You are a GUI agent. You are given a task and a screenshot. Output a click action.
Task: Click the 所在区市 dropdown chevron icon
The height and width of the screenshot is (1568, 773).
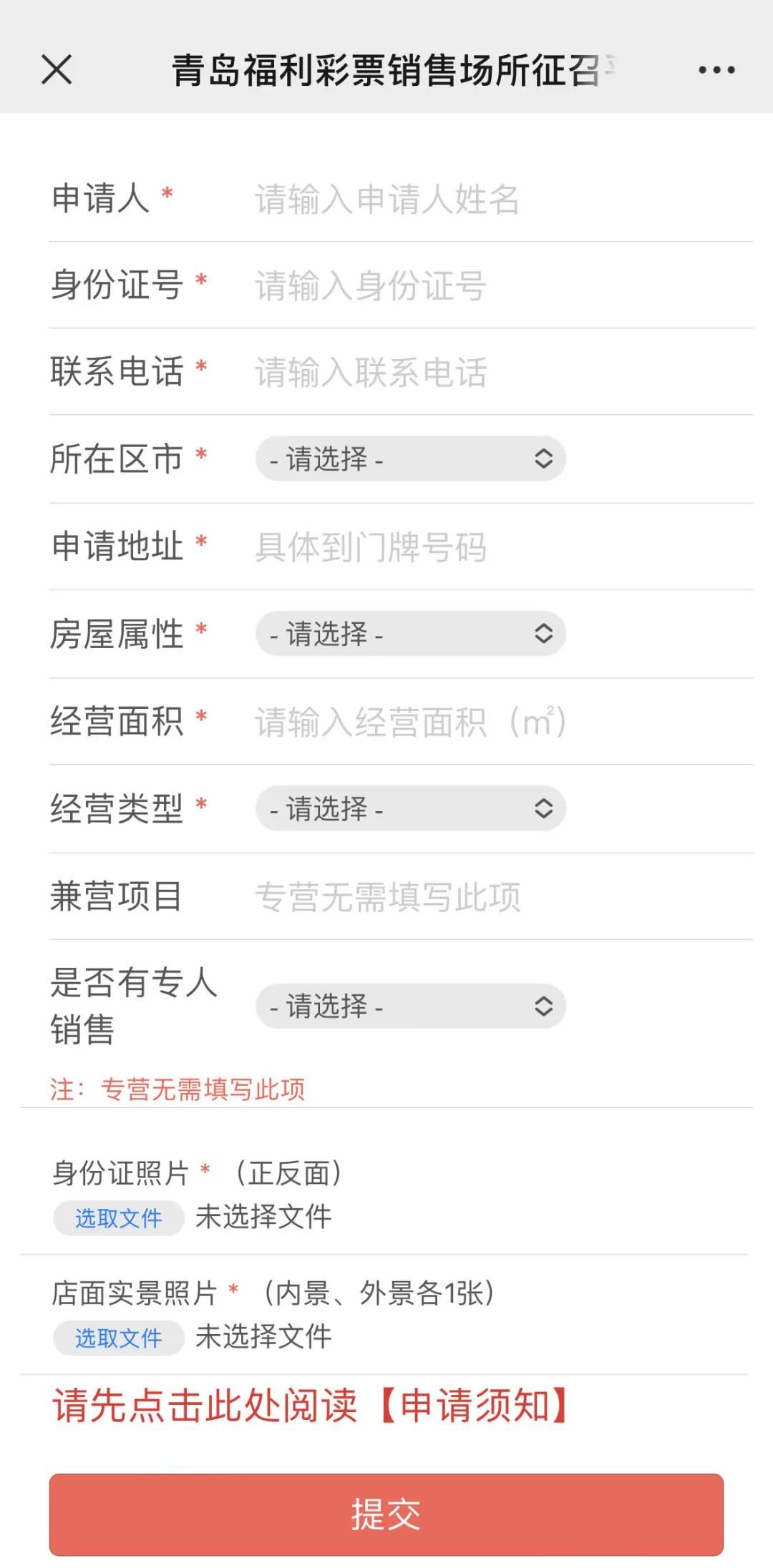click(543, 458)
